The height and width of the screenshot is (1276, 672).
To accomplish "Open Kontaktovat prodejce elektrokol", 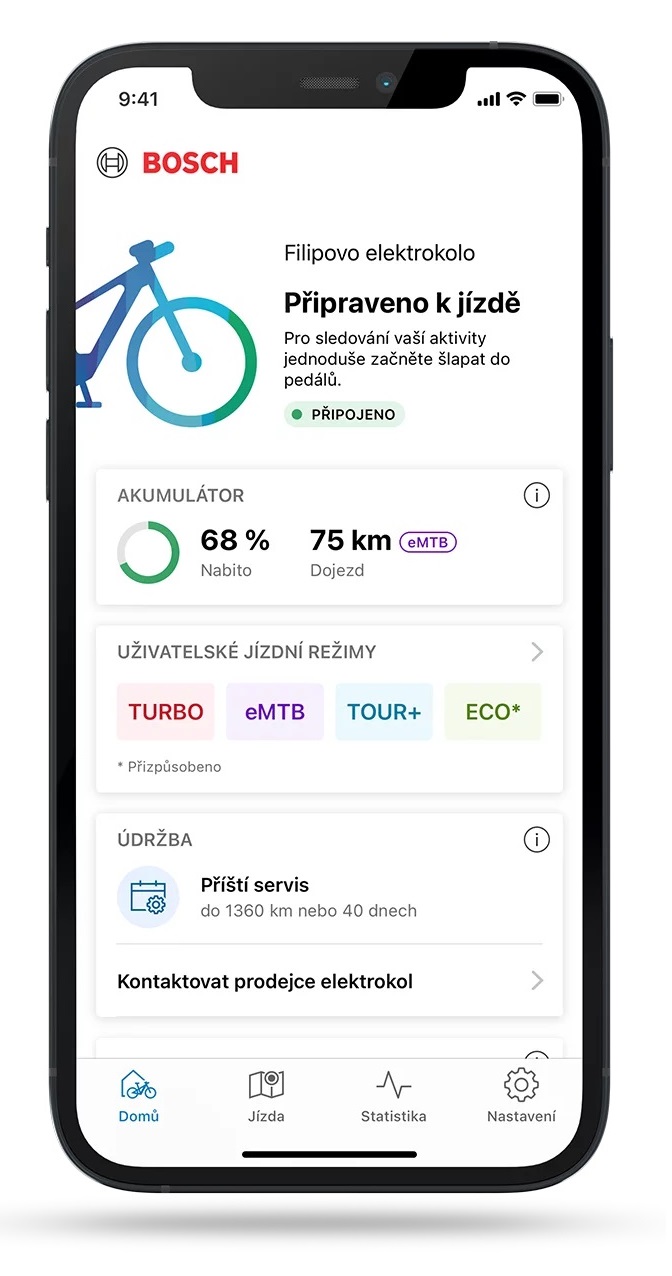I will point(329,981).
